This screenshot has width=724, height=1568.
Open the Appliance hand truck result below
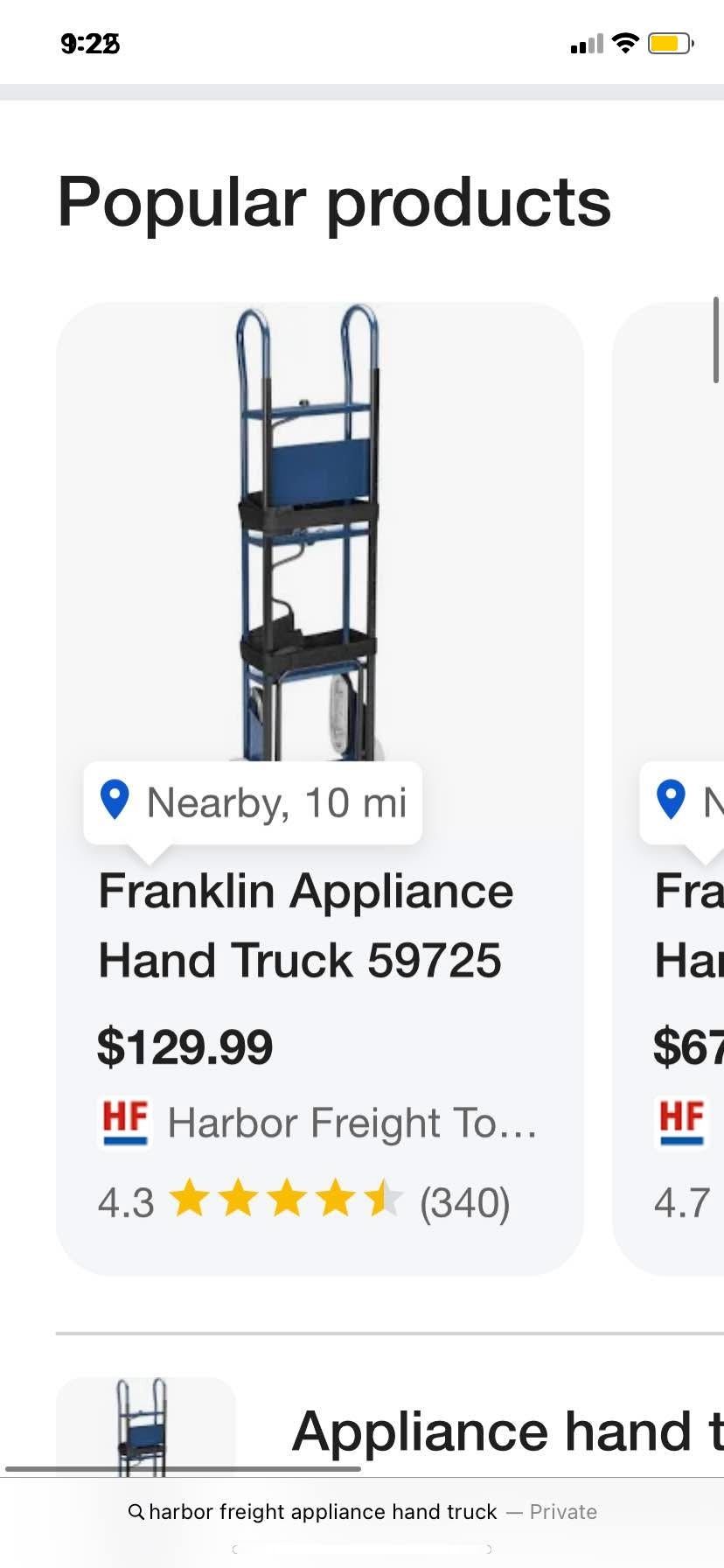click(507, 1431)
